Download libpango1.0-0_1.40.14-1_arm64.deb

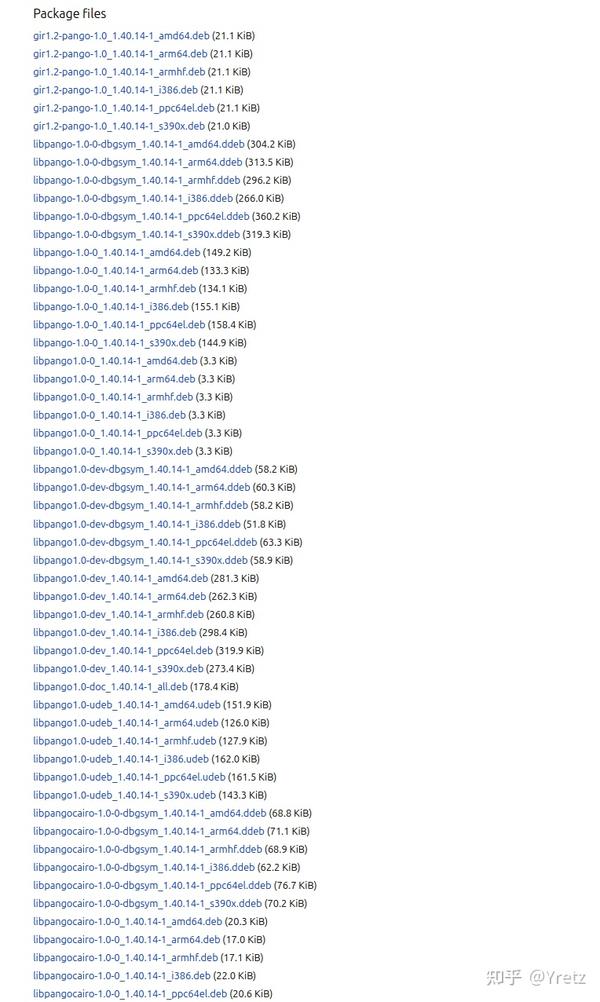[x=114, y=379]
